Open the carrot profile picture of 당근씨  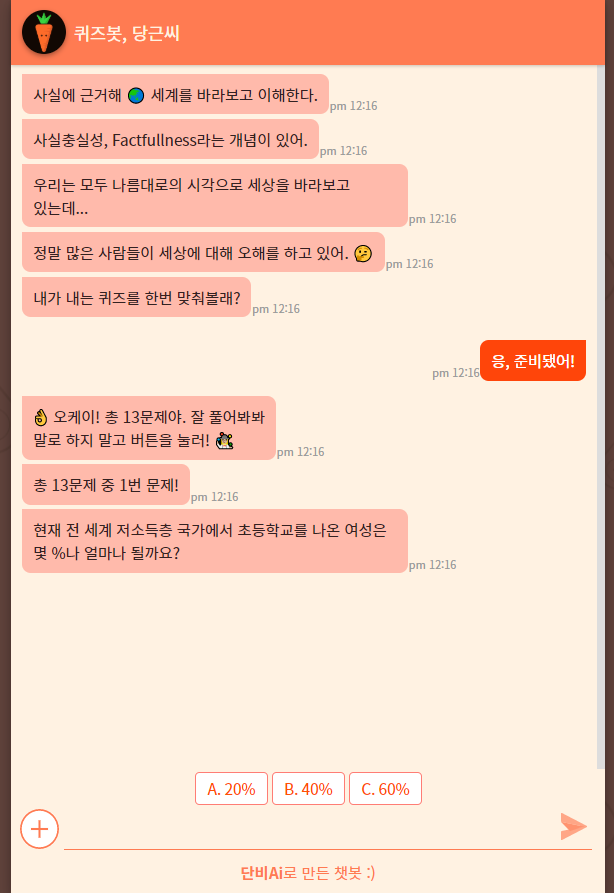click(44, 33)
